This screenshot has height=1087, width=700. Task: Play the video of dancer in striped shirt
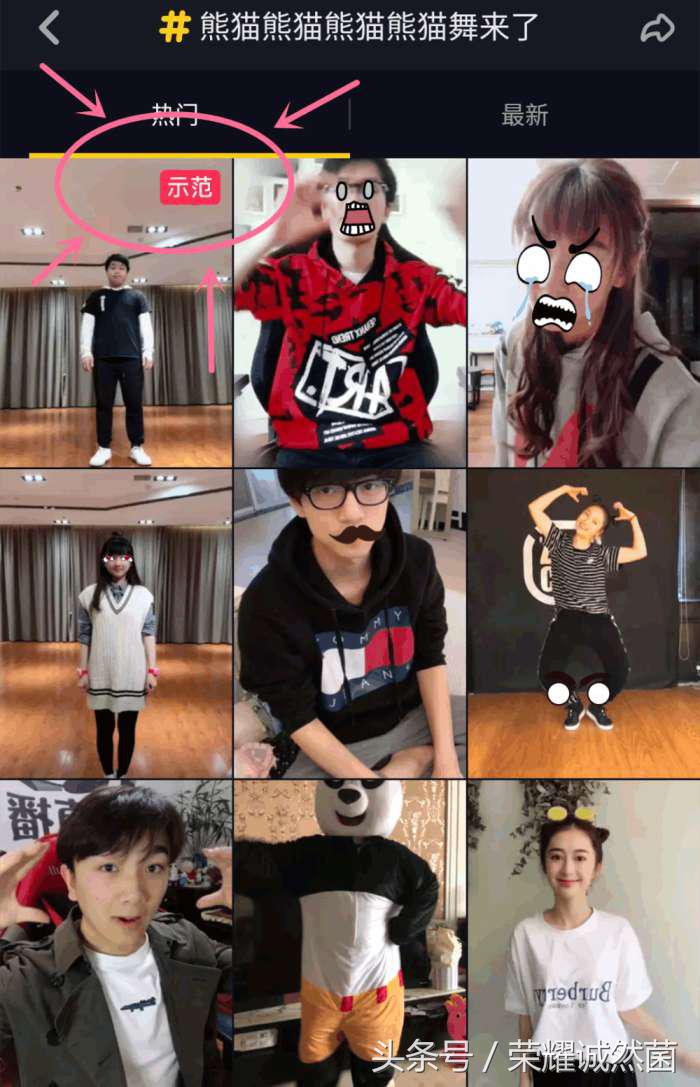pos(584,625)
